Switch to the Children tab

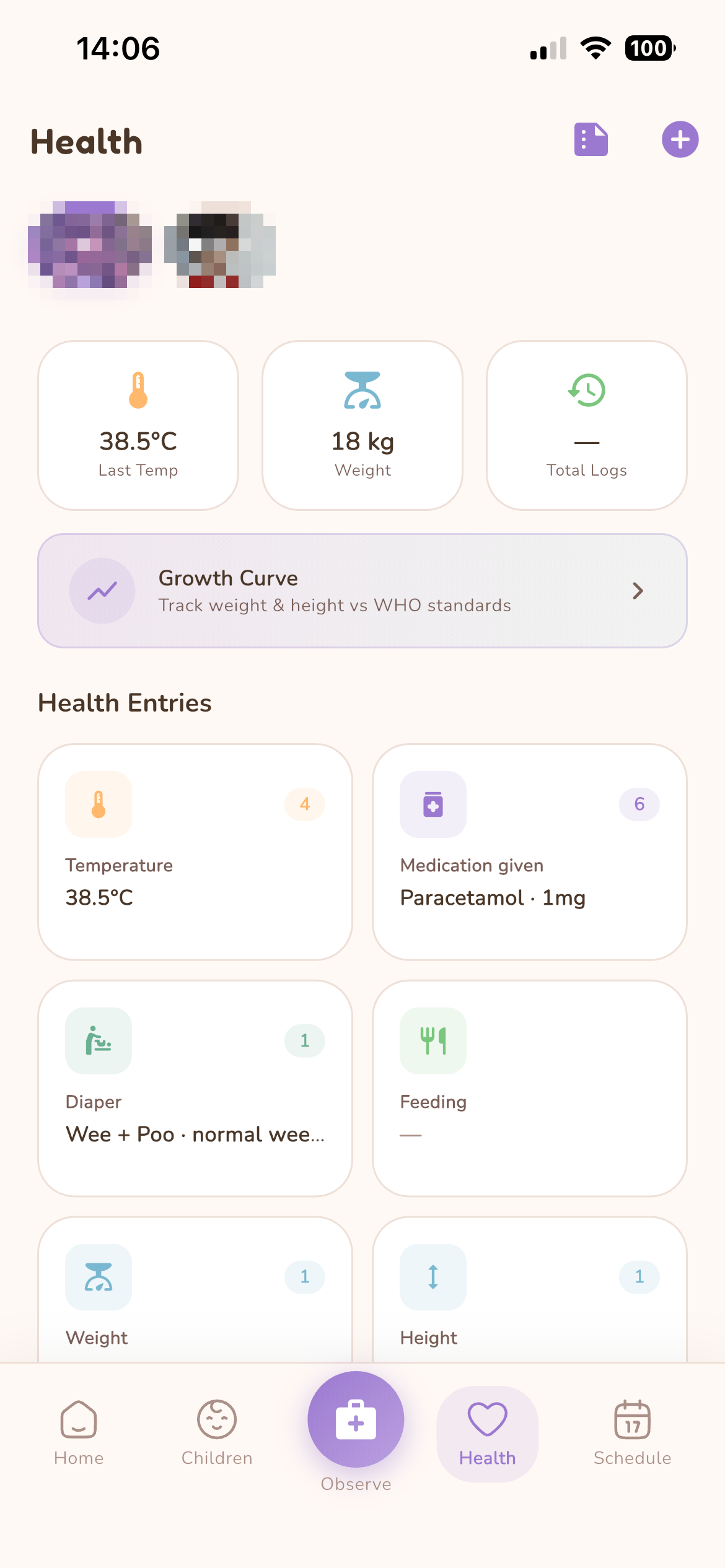216,1431
